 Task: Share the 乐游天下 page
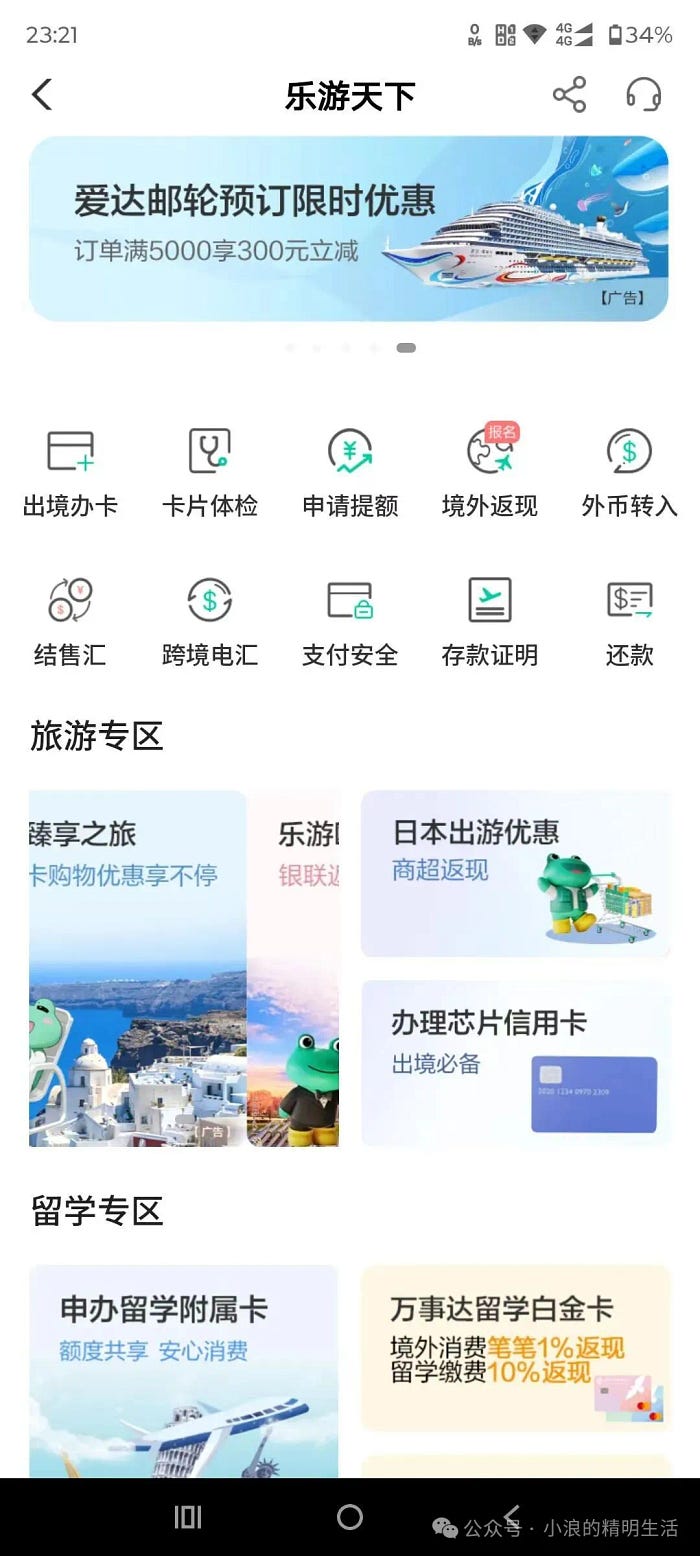(x=569, y=96)
